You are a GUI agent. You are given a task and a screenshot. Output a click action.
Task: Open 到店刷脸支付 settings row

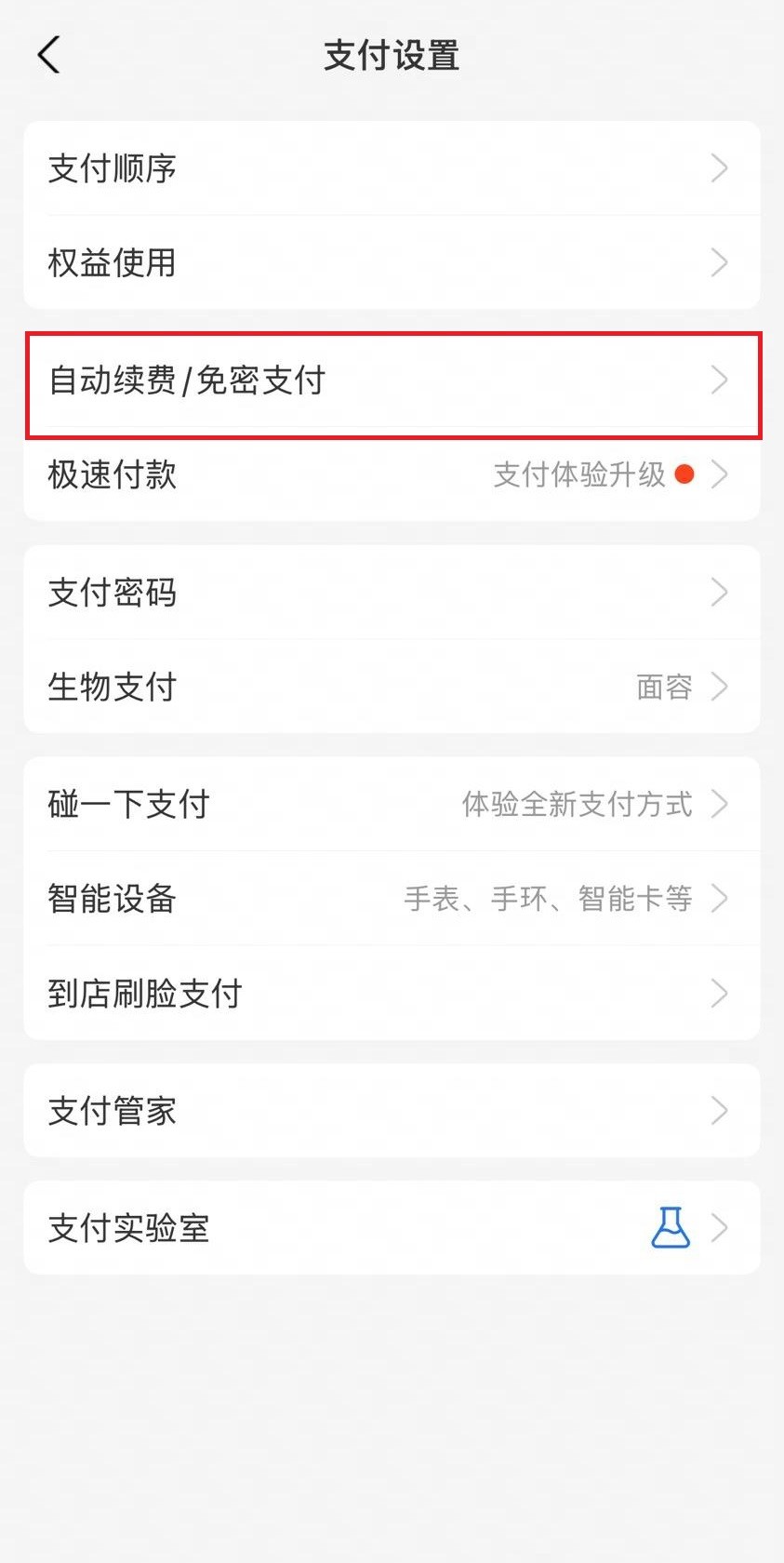coord(391,993)
